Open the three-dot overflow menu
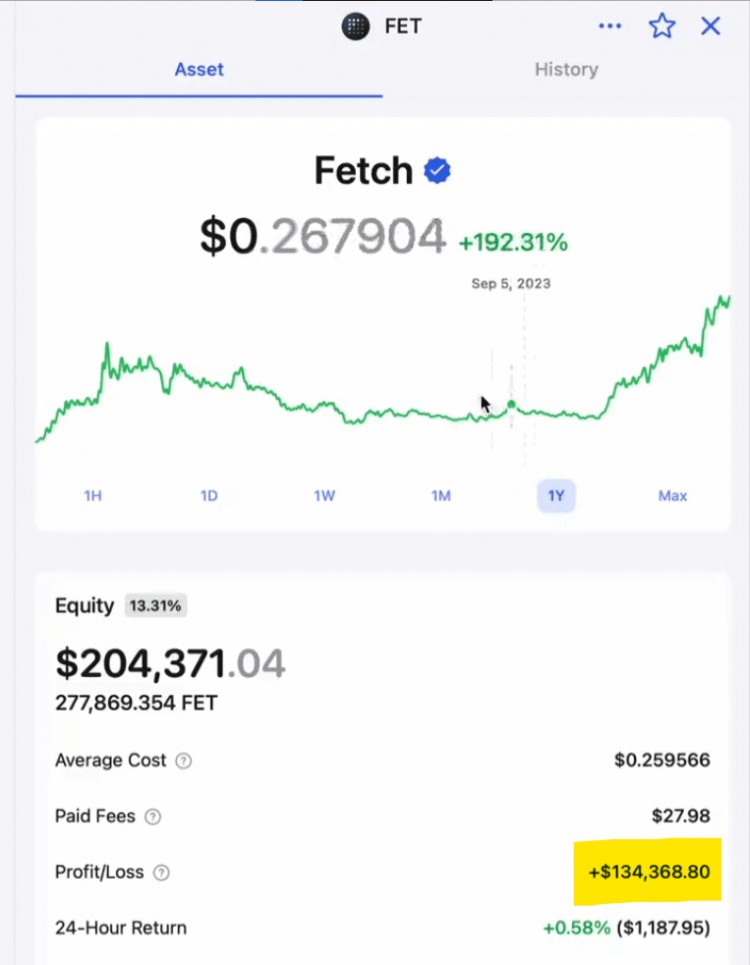Image resolution: width=750 pixels, height=965 pixels. coord(610,26)
